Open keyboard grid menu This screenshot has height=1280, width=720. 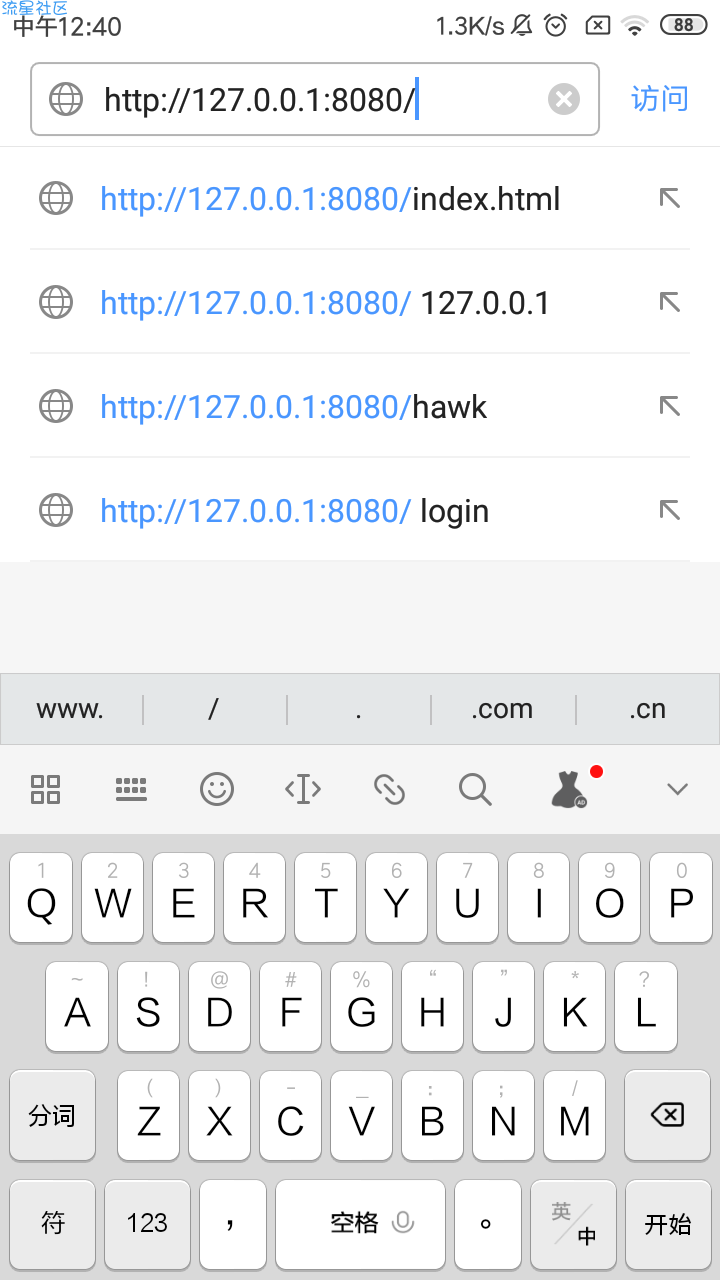(46, 789)
